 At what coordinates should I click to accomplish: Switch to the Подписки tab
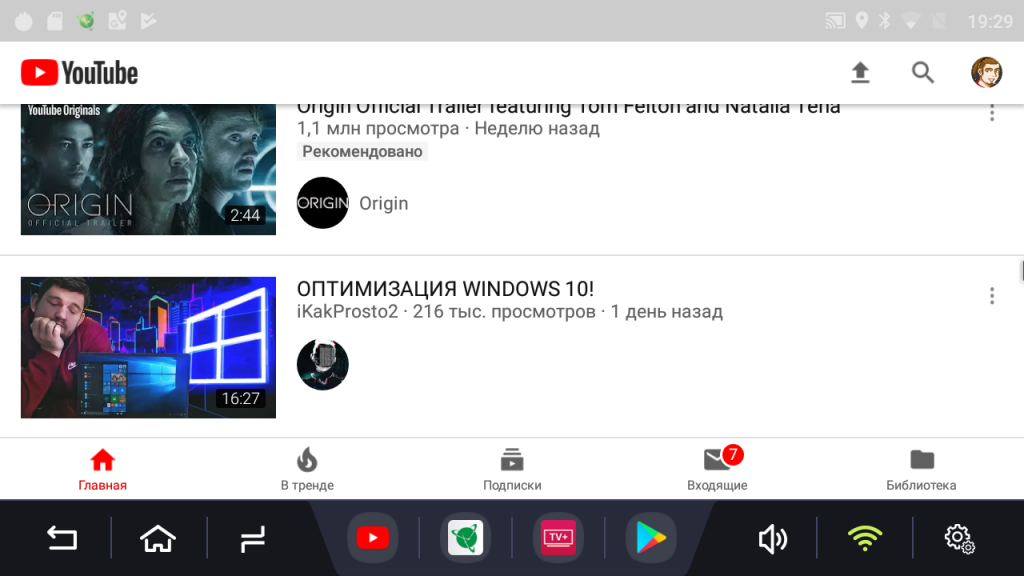point(512,470)
